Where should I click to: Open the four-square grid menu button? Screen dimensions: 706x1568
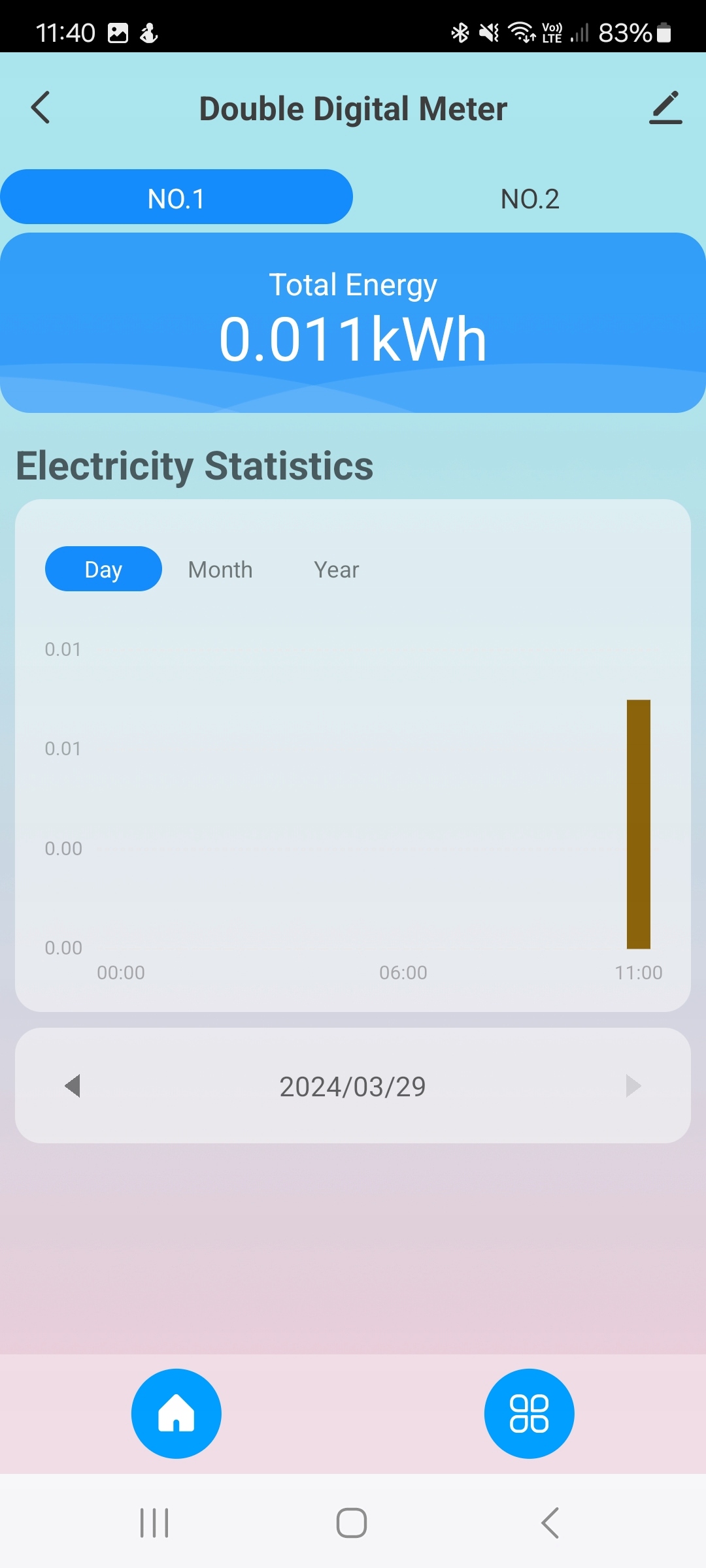tap(529, 1413)
